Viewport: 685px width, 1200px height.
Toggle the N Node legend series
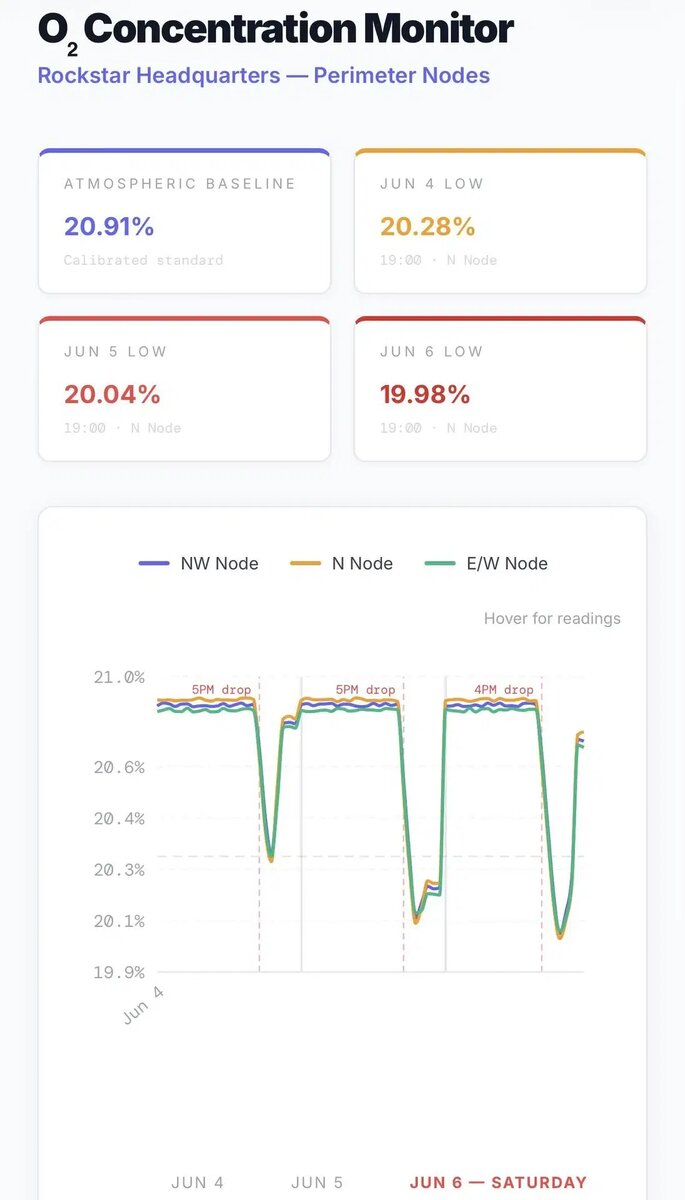(341, 564)
